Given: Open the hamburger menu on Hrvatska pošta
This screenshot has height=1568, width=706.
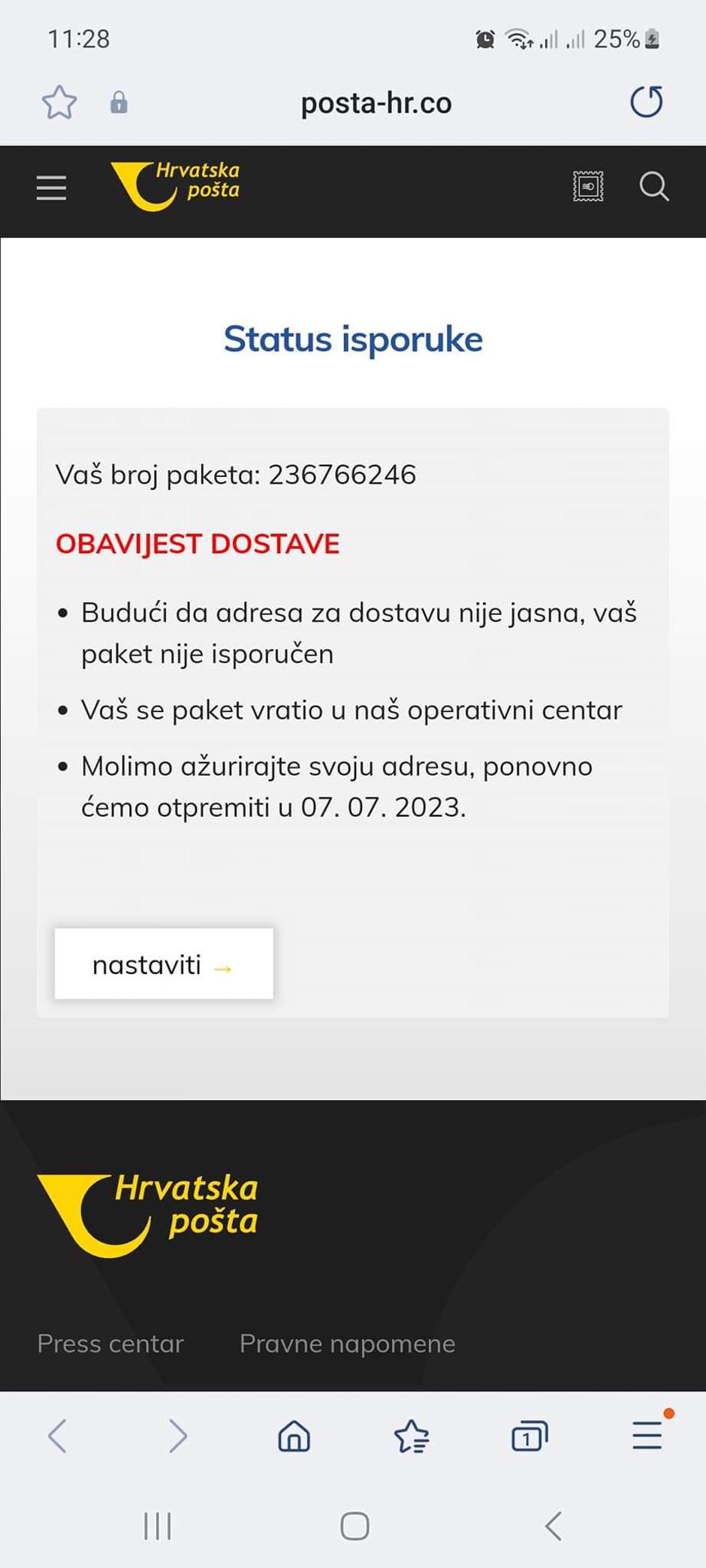Looking at the screenshot, I should point(51,188).
